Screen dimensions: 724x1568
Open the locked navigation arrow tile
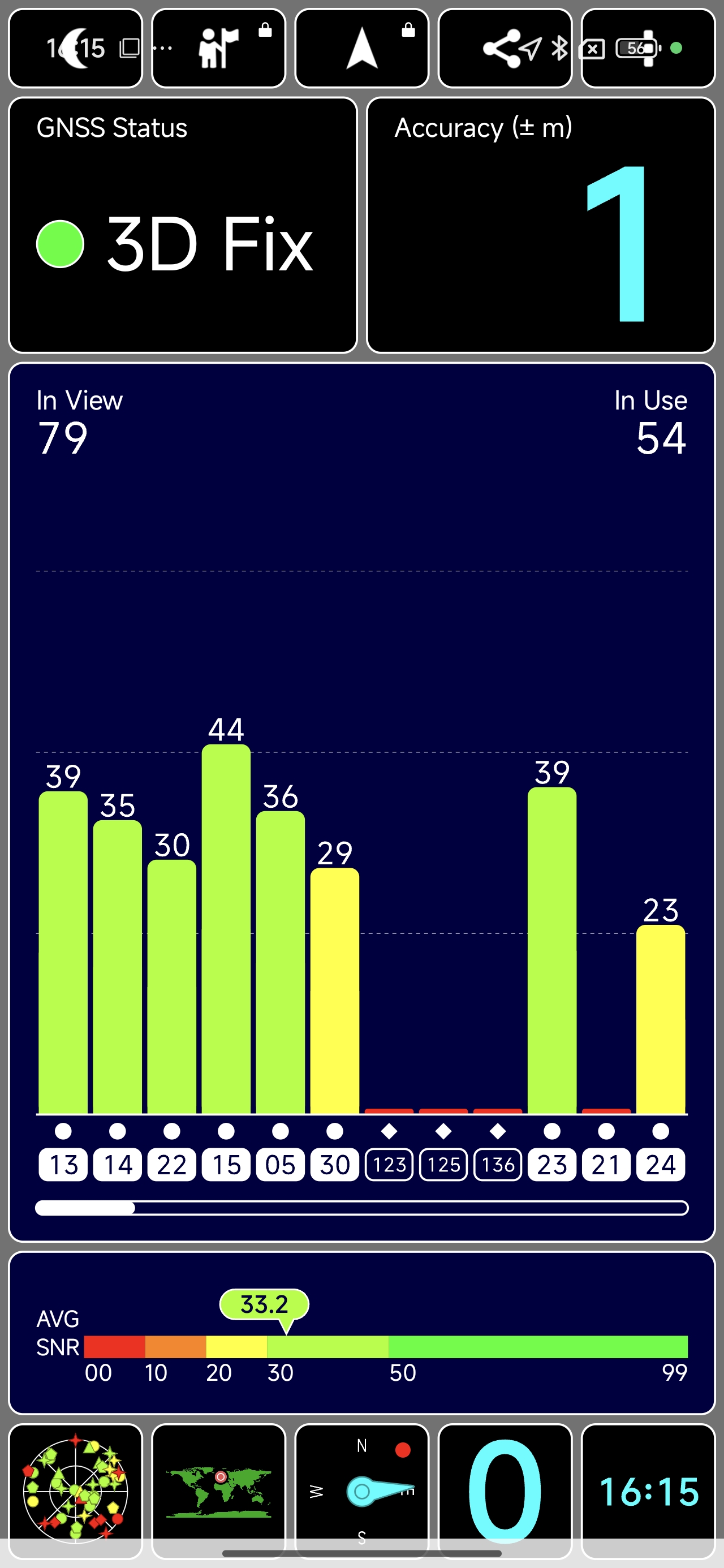click(x=361, y=48)
